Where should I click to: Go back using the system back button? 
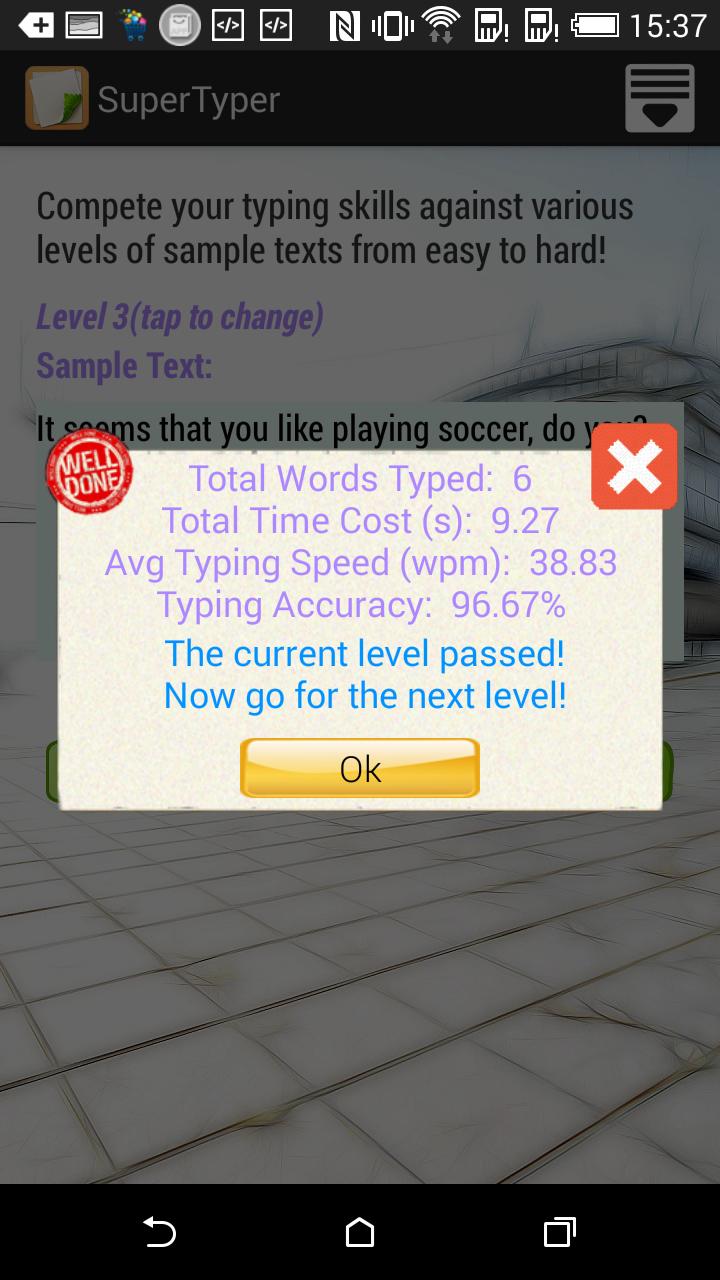[160, 1232]
